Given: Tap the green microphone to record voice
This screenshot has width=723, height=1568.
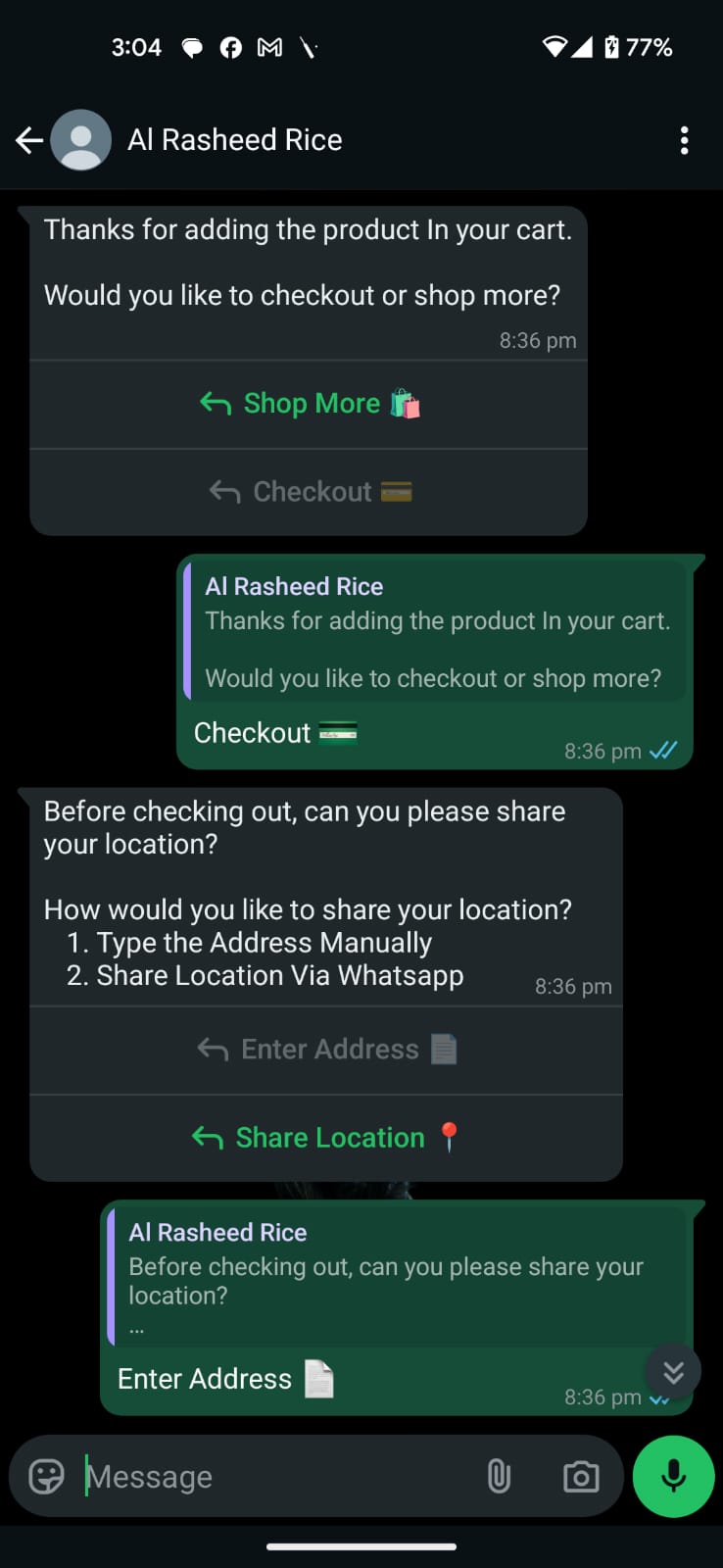Looking at the screenshot, I should (x=673, y=1476).
